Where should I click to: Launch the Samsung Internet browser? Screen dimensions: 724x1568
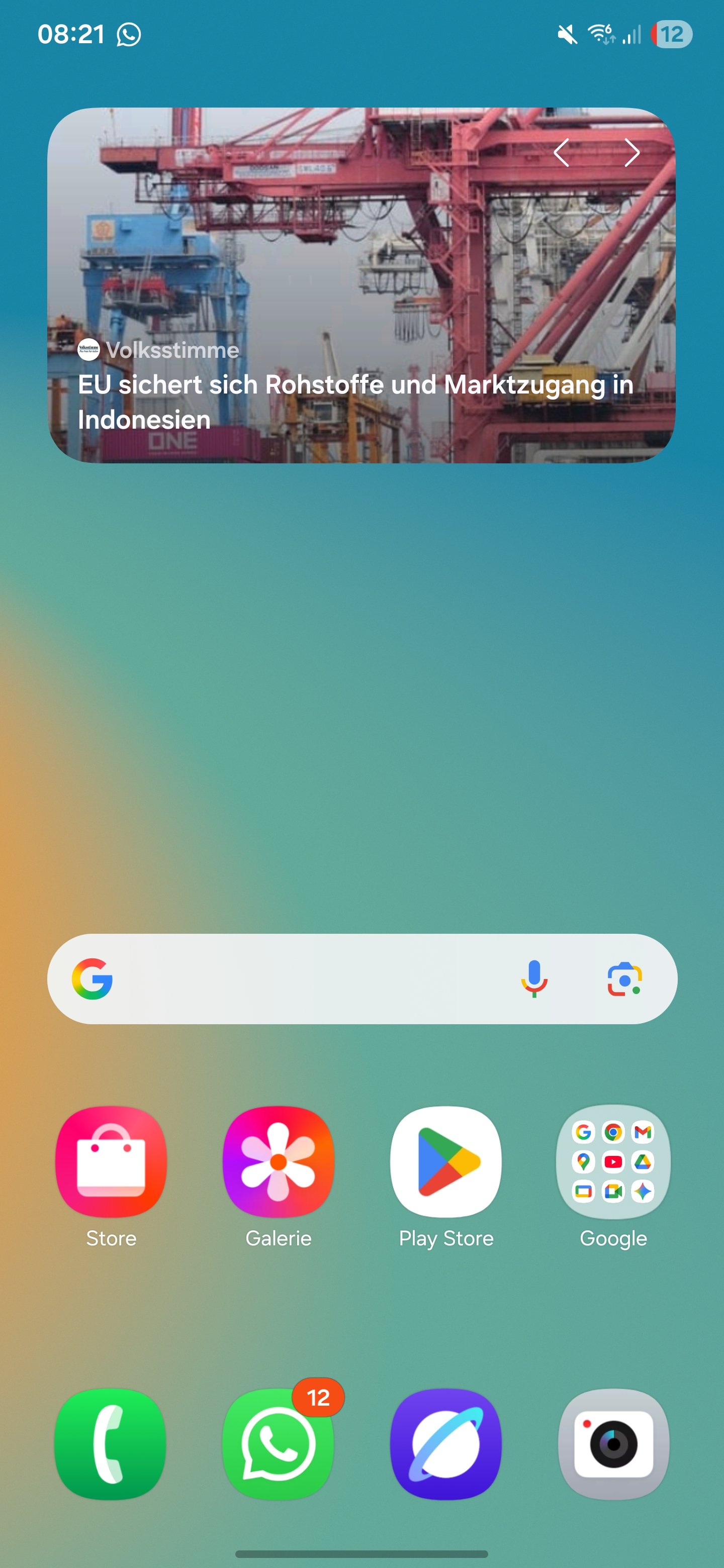[446, 1443]
